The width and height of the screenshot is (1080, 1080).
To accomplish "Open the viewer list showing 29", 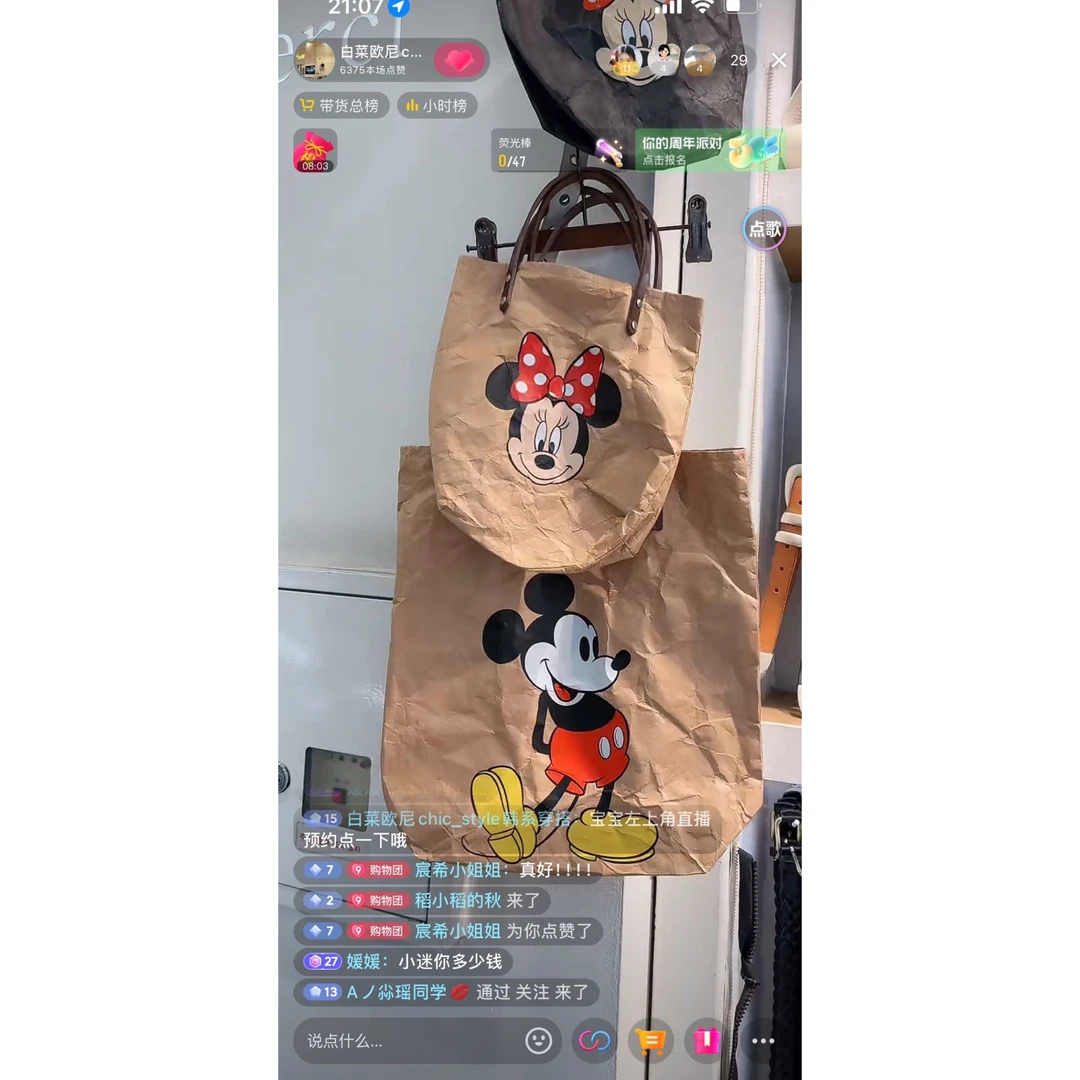I will pyautogui.click(x=739, y=61).
